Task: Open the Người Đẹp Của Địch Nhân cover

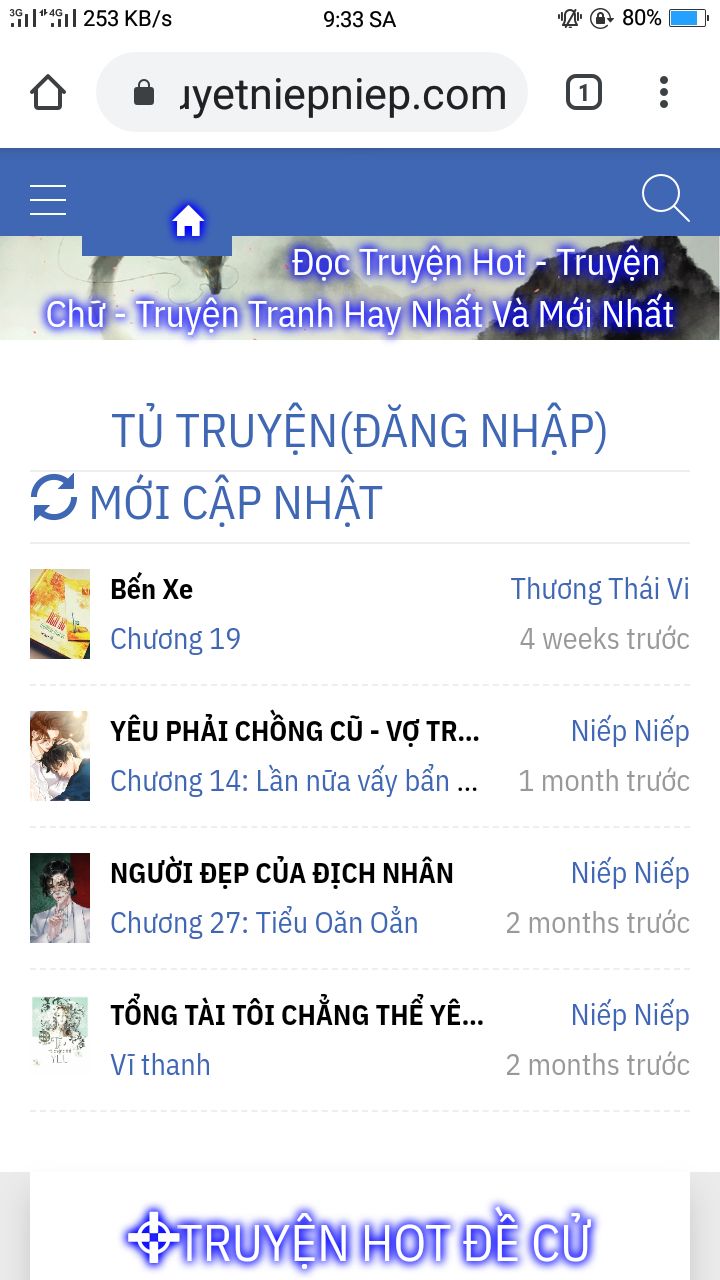Action: [x=60, y=898]
